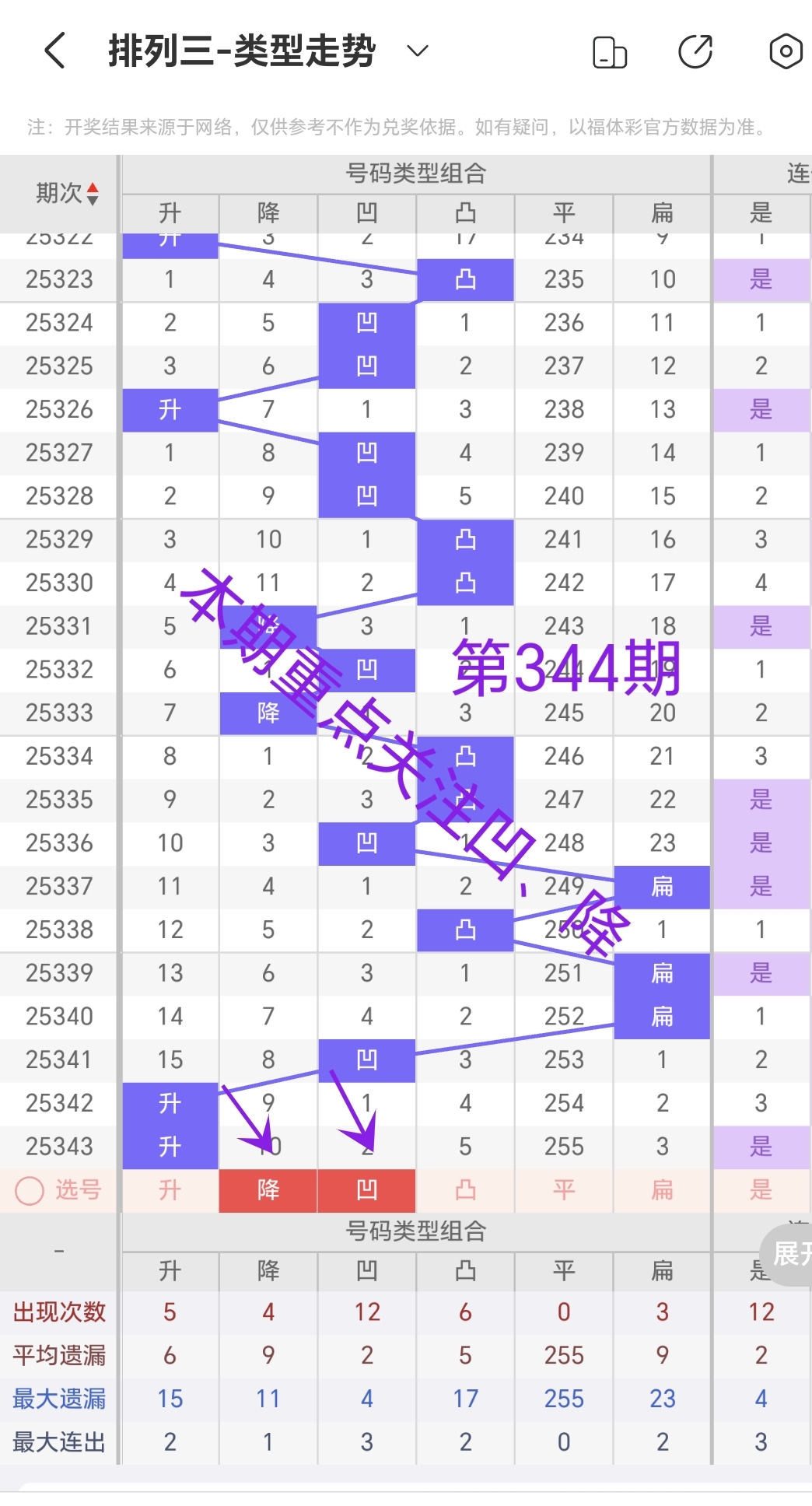
Task: Tap the back arrow to exit the trend page
Action: (x=53, y=50)
